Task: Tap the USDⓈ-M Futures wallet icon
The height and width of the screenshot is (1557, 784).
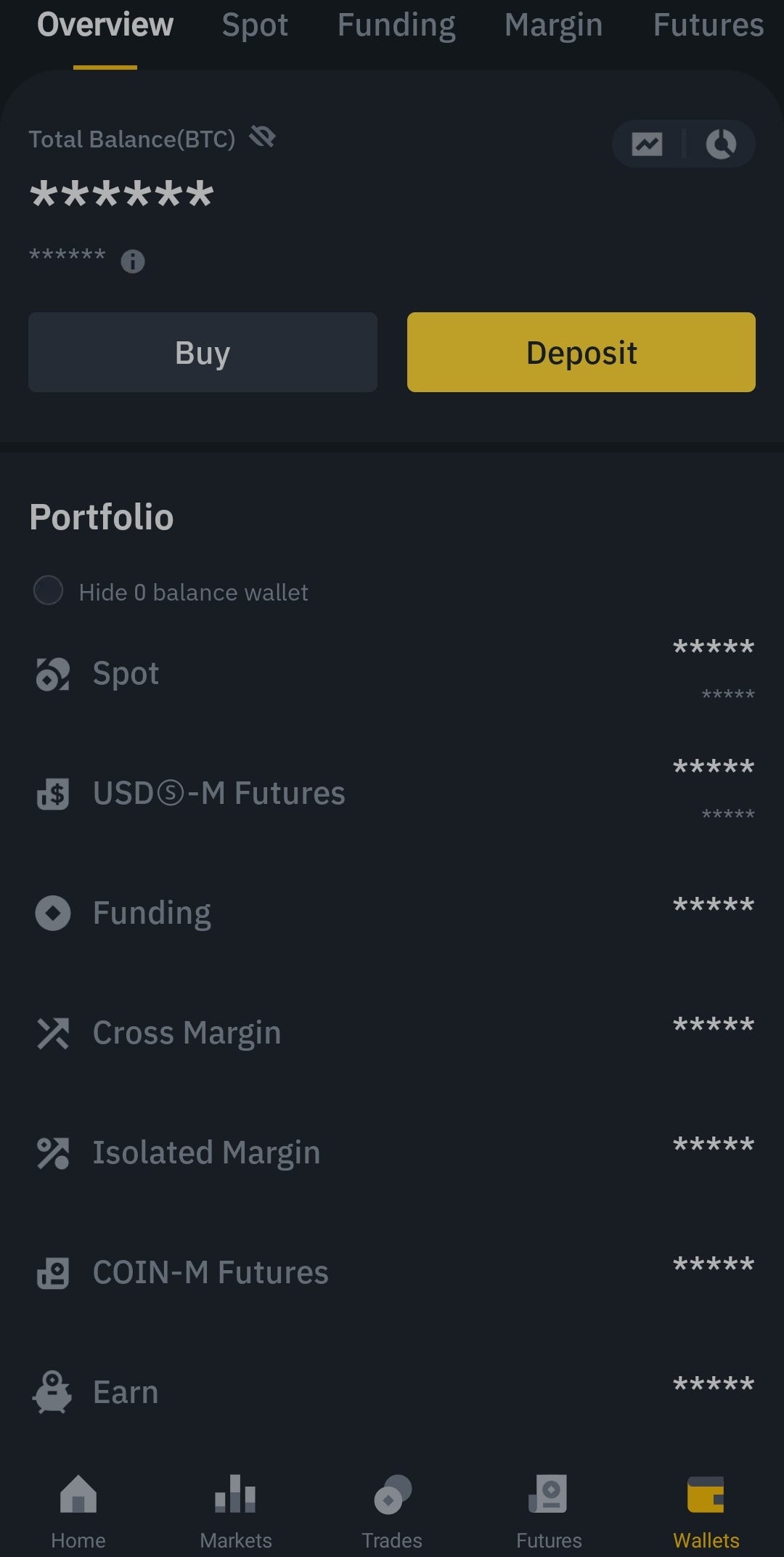Action: (x=52, y=793)
